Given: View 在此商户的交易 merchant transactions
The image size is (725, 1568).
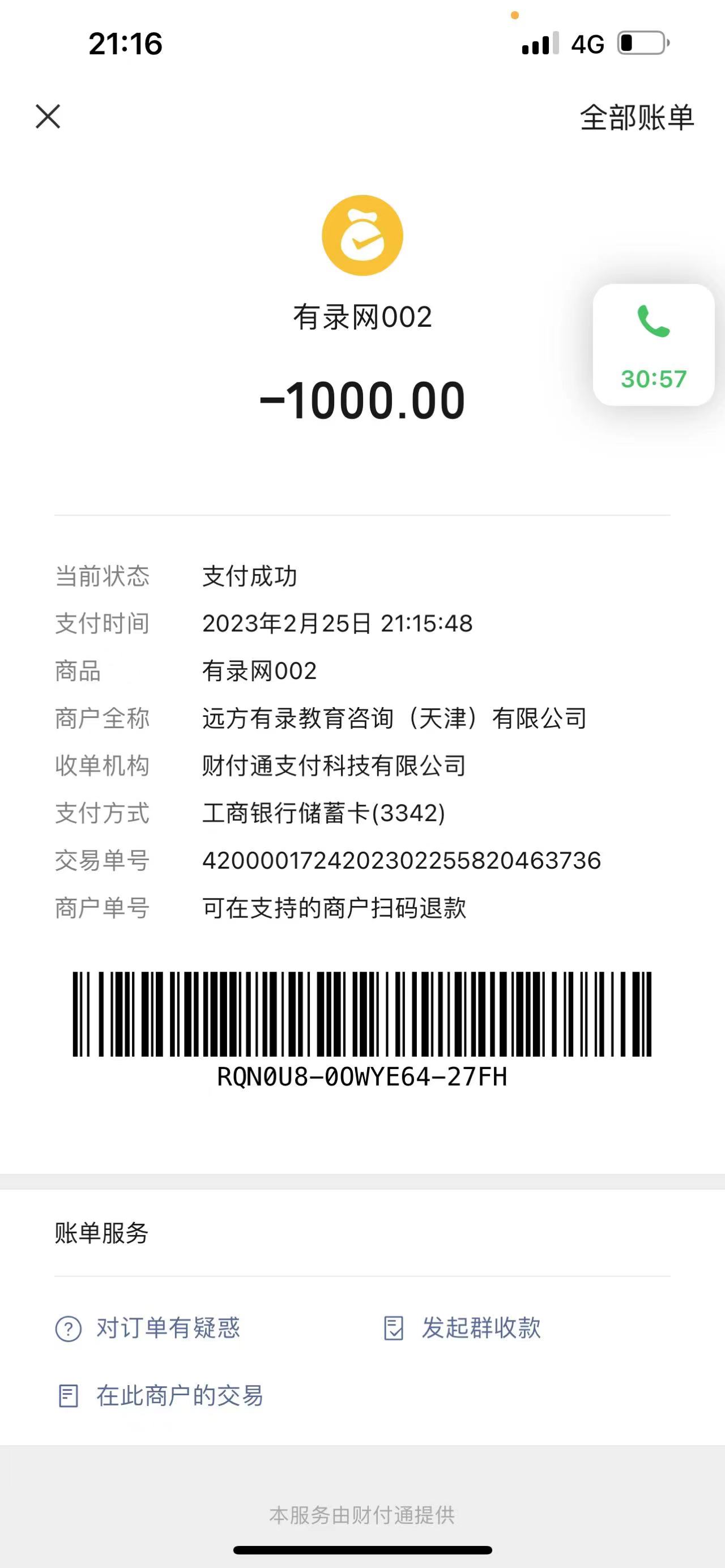Looking at the screenshot, I should pos(161,1396).
